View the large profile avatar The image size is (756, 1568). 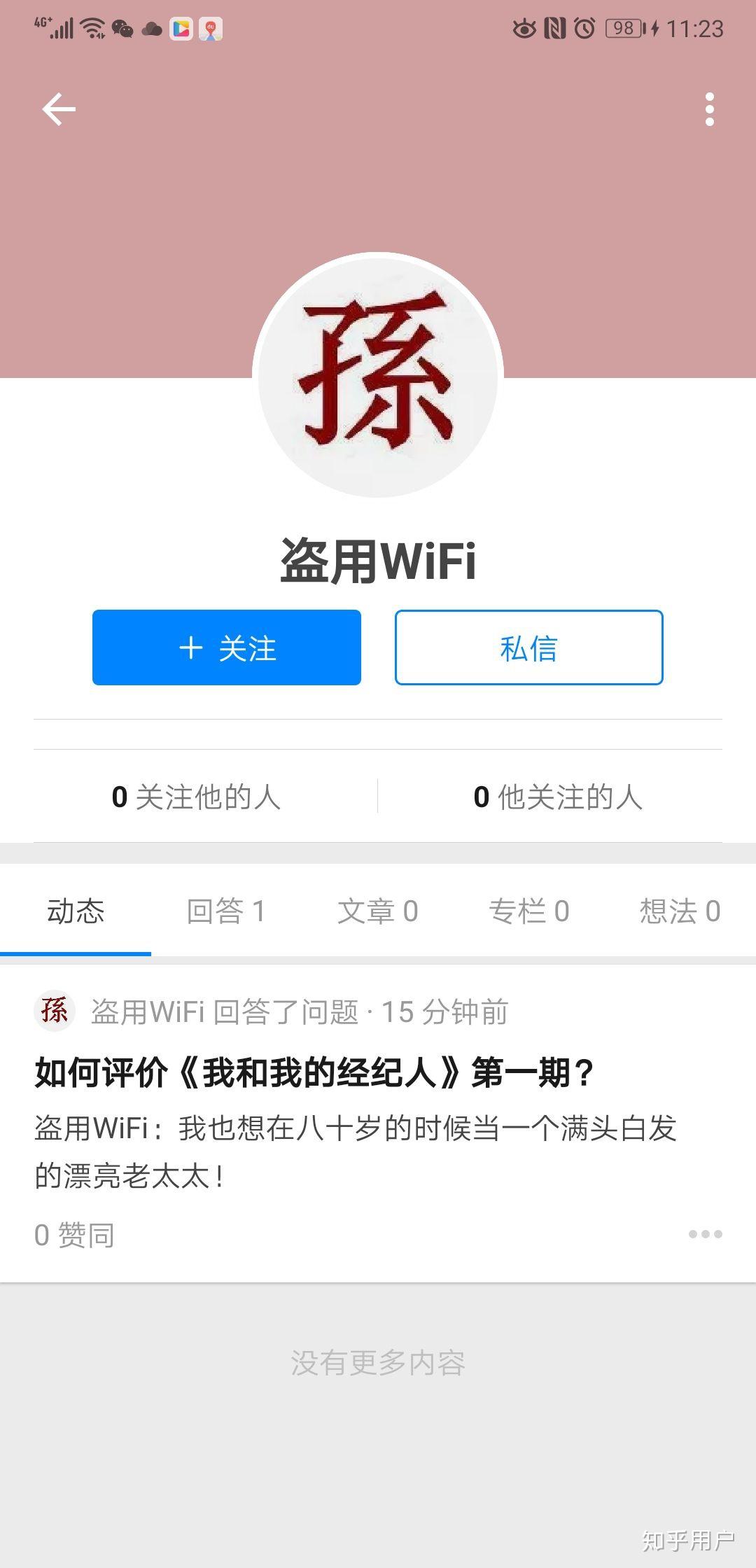tap(378, 376)
